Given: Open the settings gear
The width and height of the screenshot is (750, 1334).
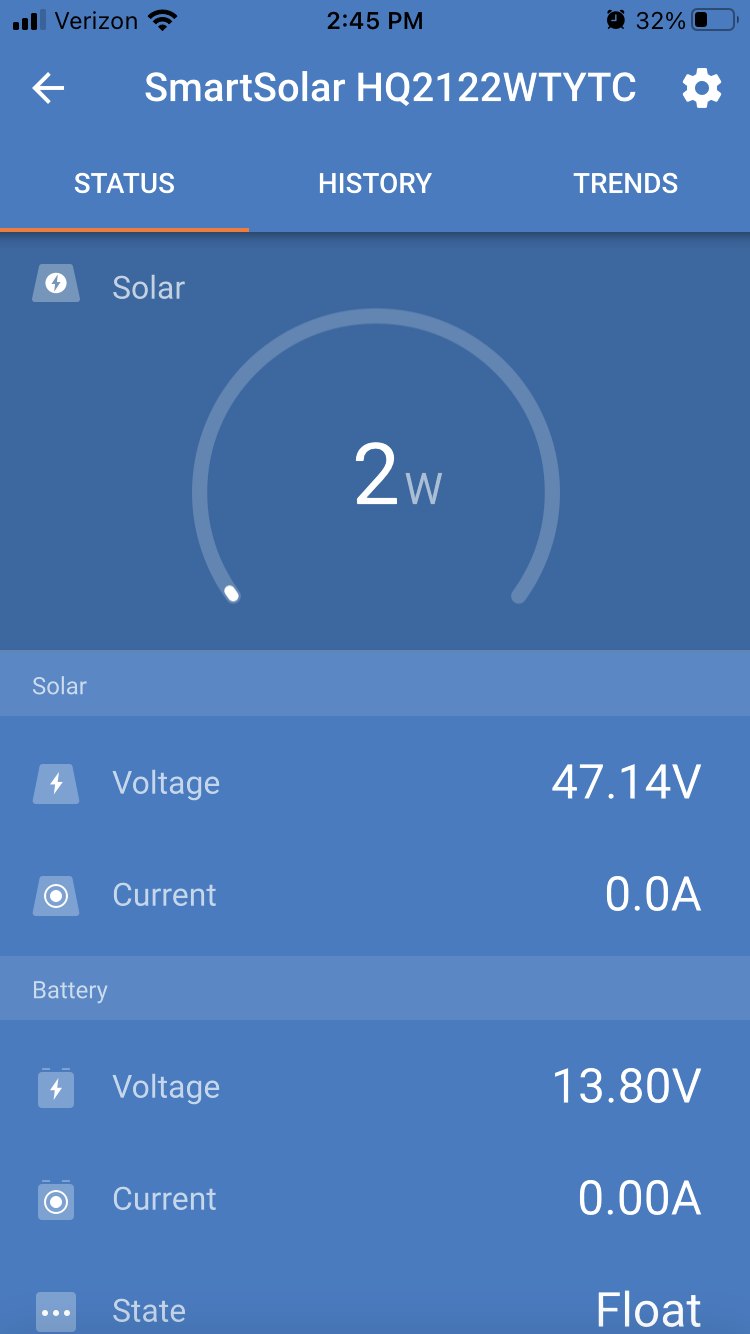Looking at the screenshot, I should tap(701, 89).
